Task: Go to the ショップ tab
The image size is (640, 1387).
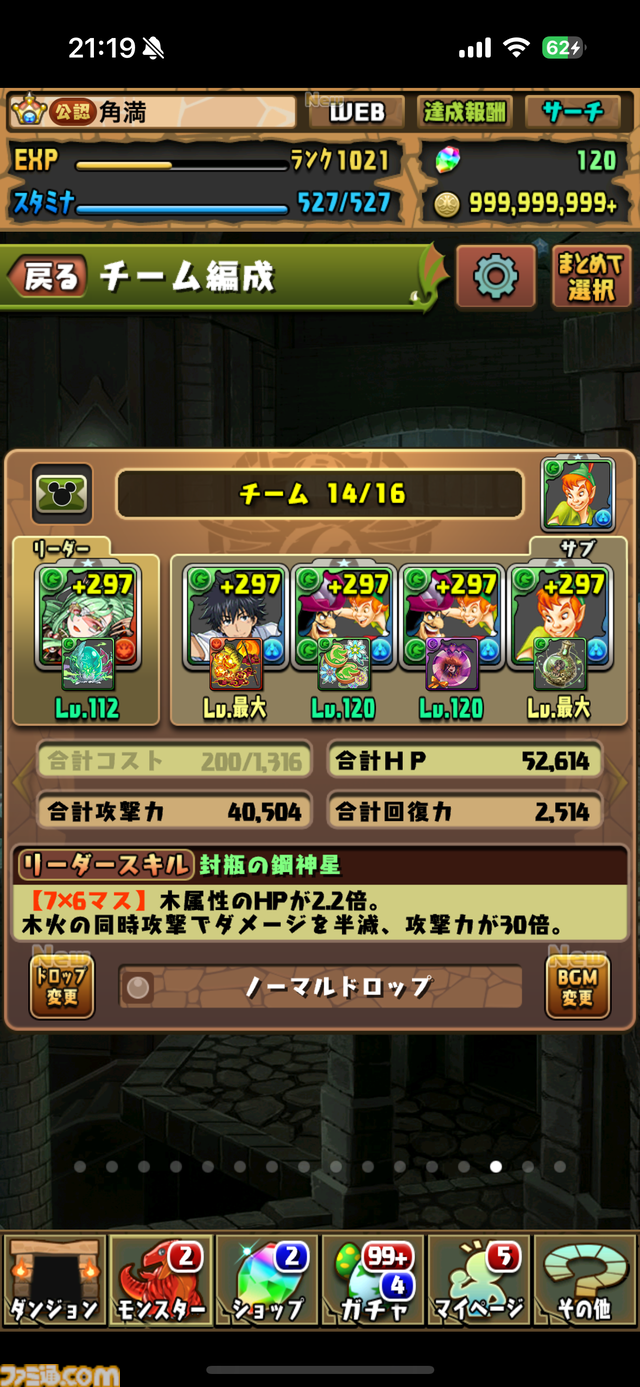Action: point(266,1279)
